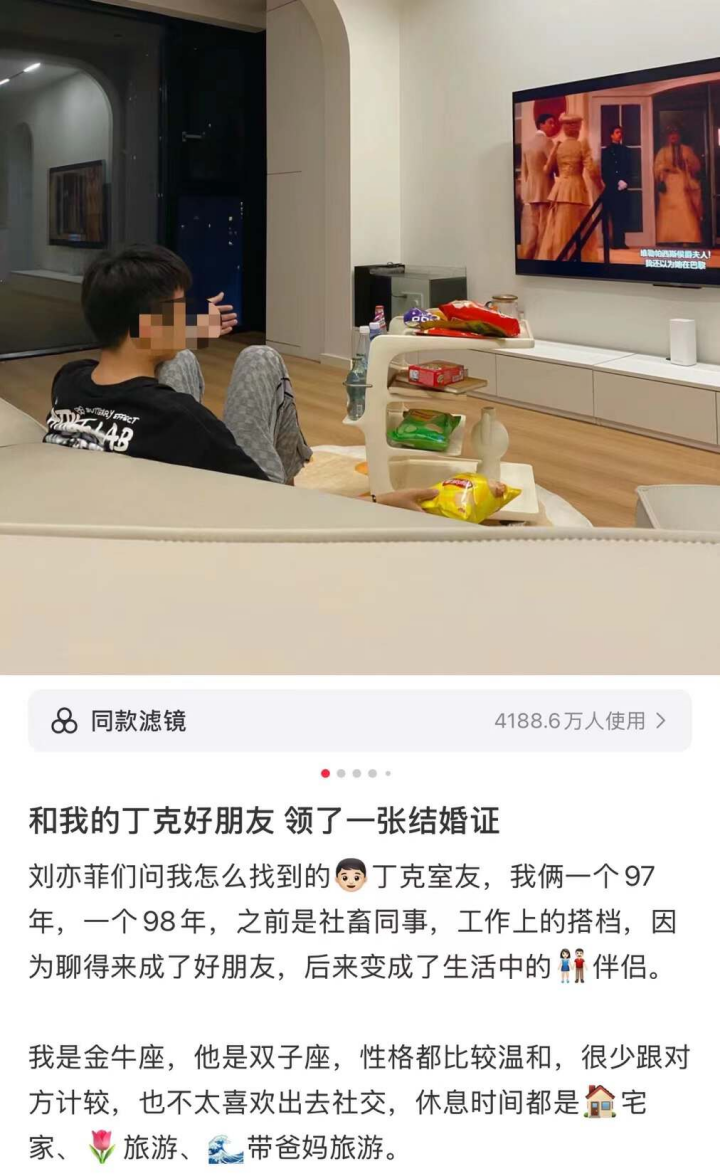Open the 同款滤镜 filter row
Image resolution: width=720 pixels, height=1176 pixels.
(360, 721)
